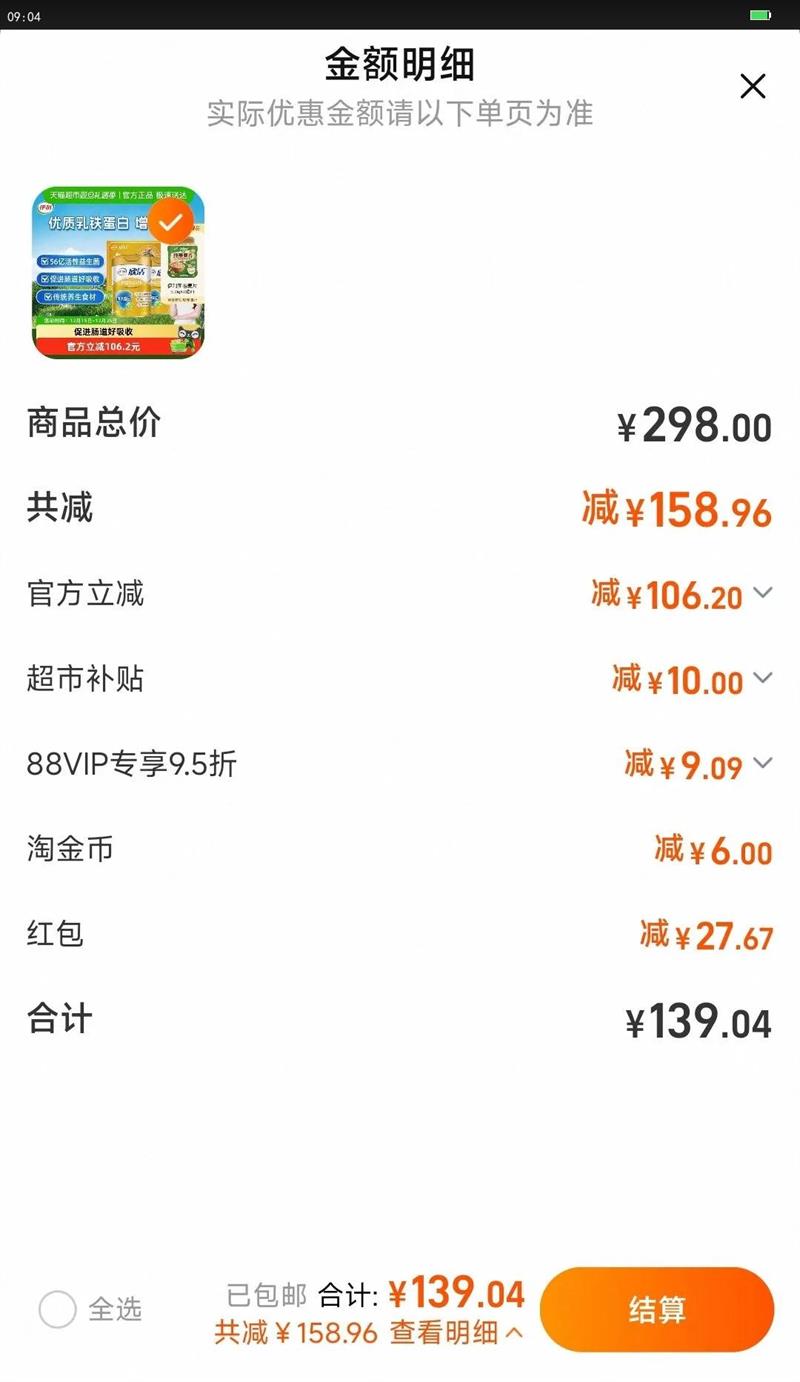Tap the 结算 checkout button
Screen dimensions: 800x1382
(x=657, y=1310)
